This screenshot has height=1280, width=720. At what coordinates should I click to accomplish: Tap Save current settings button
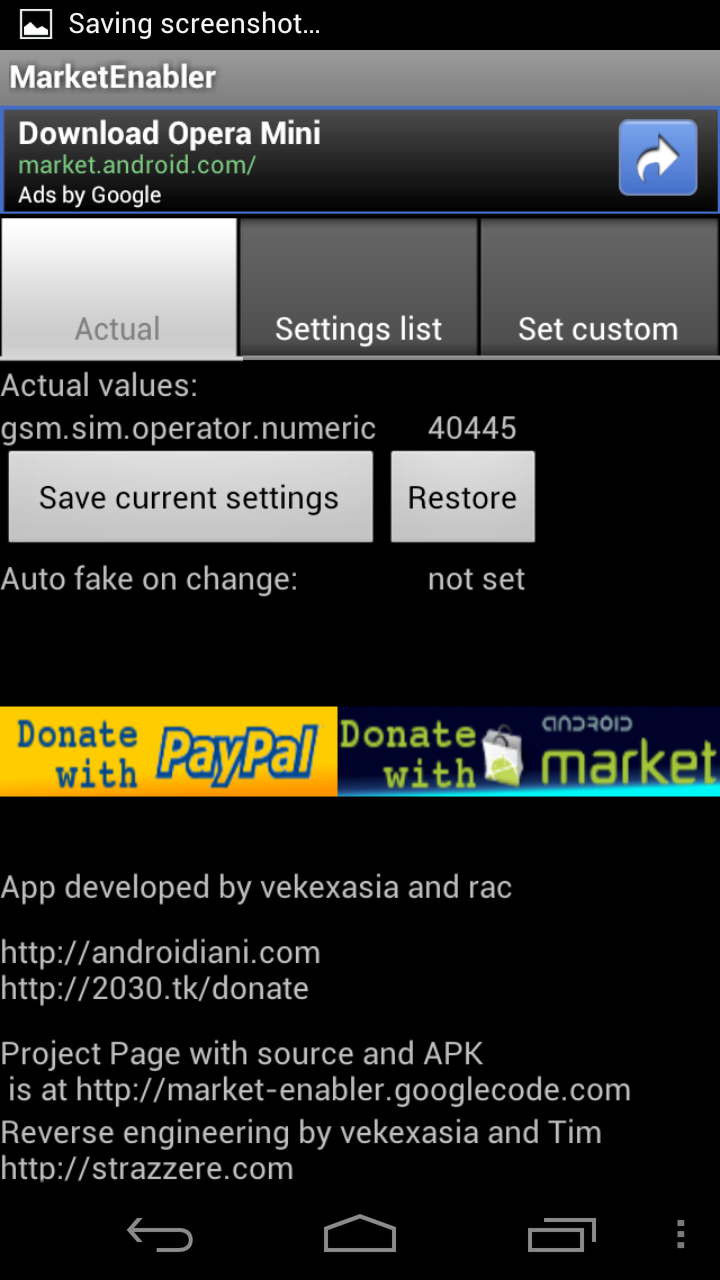click(190, 497)
